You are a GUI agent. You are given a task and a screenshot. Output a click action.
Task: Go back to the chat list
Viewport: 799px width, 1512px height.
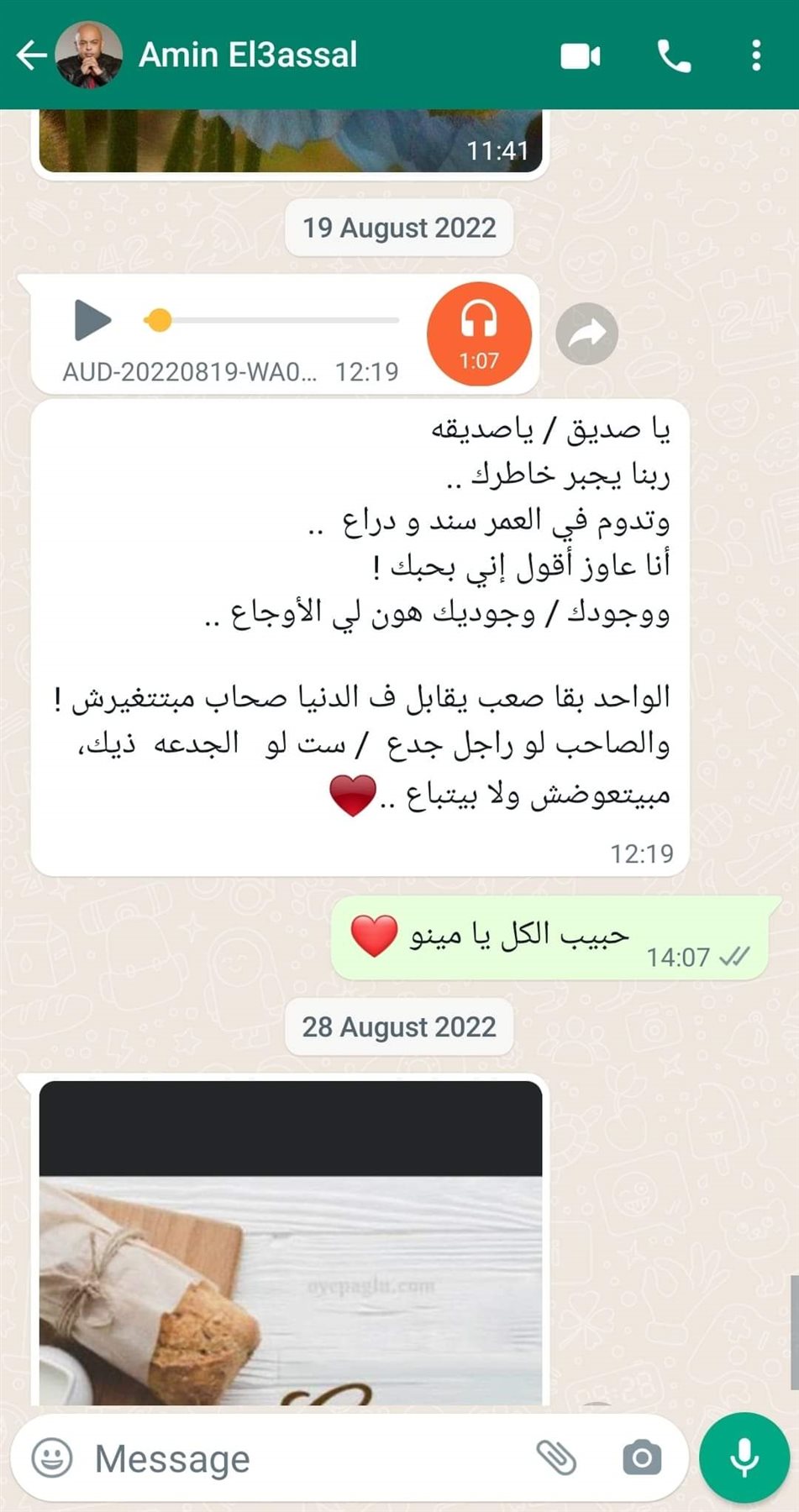(32, 55)
